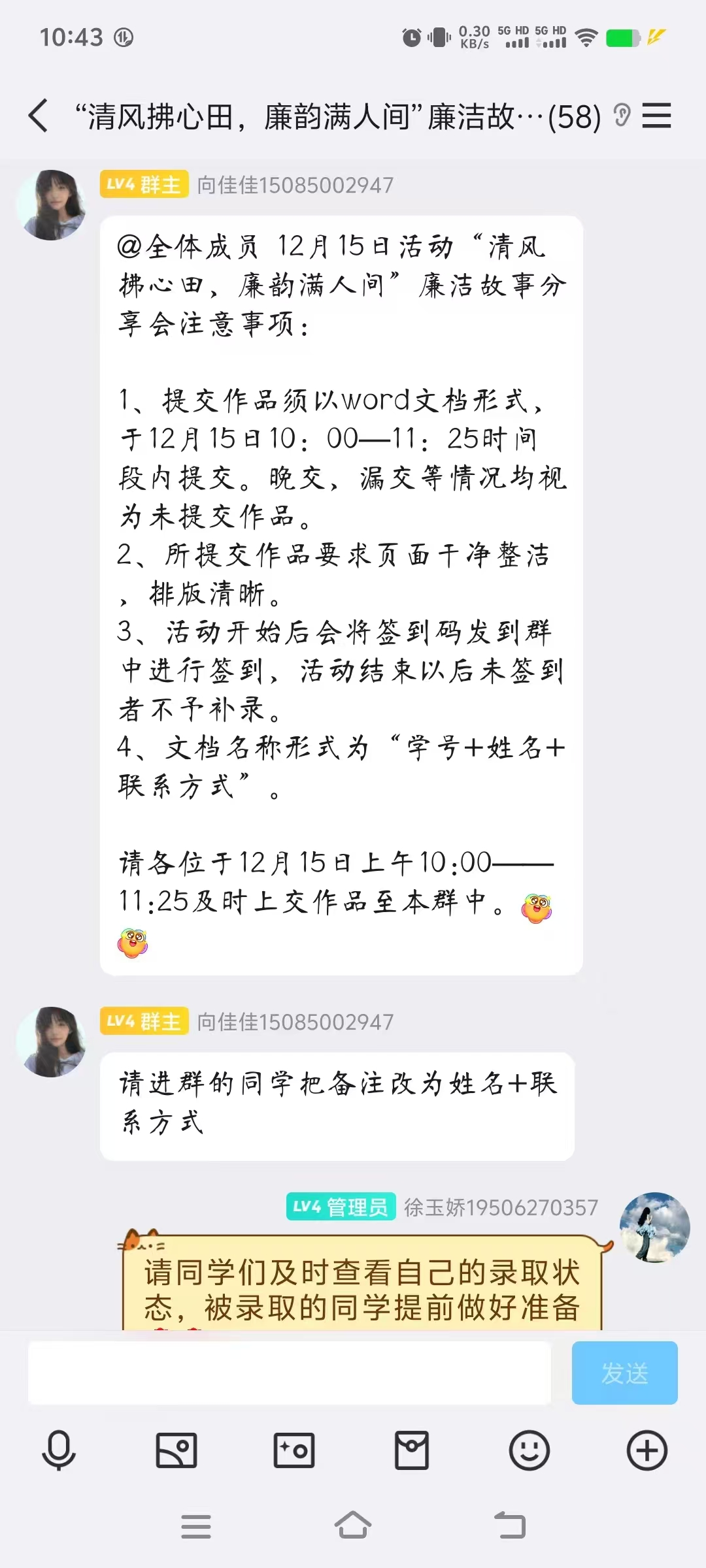Open the group menu with three lines
The width and height of the screenshot is (706, 1568).
click(x=656, y=116)
